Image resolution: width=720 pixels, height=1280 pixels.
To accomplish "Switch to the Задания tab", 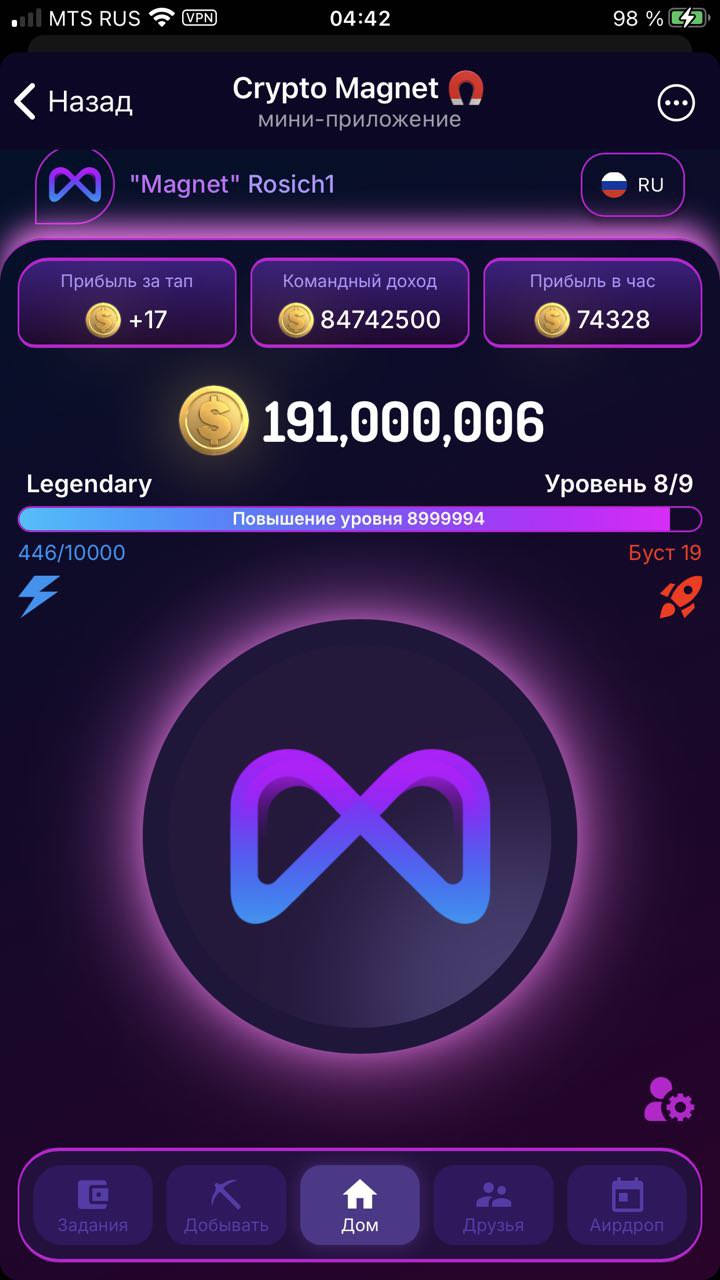I will point(93,1205).
